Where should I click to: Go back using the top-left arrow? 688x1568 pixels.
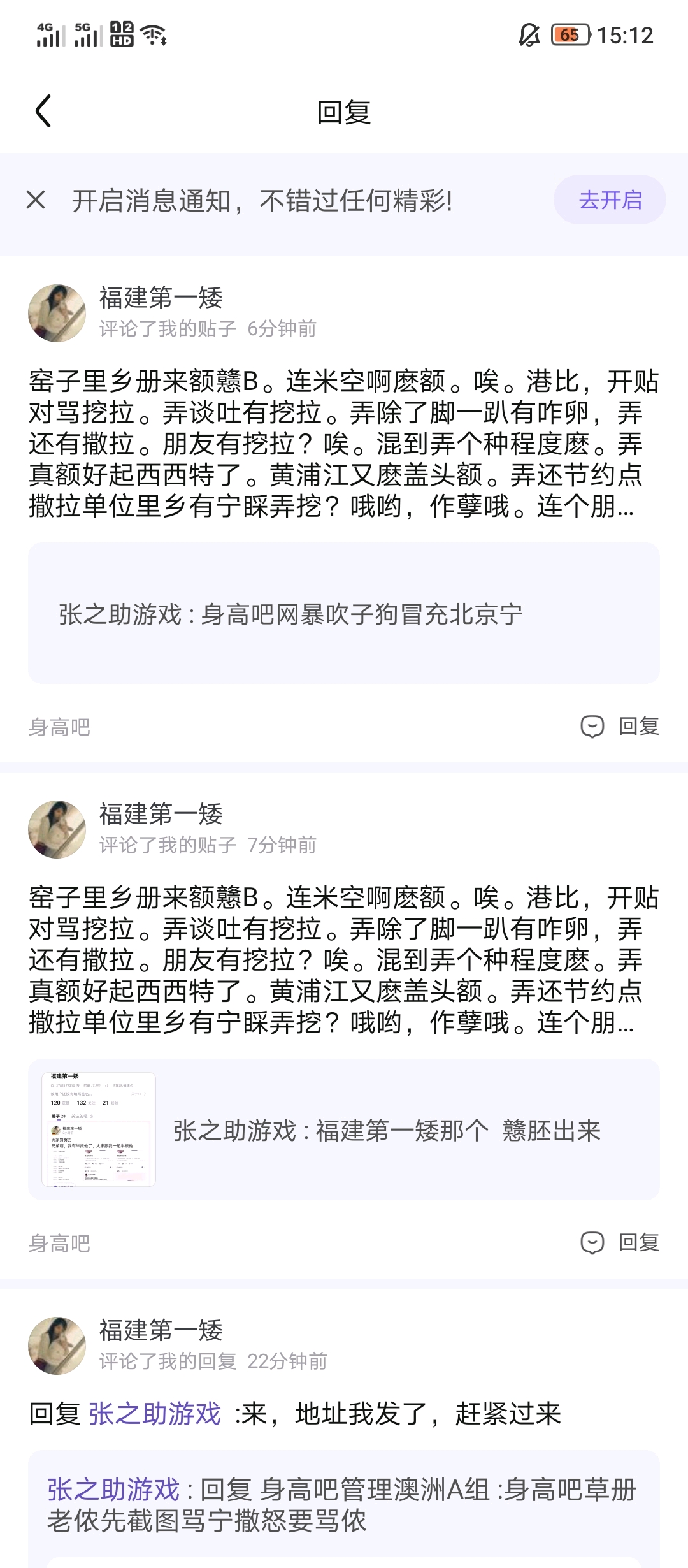tap(43, 112)
